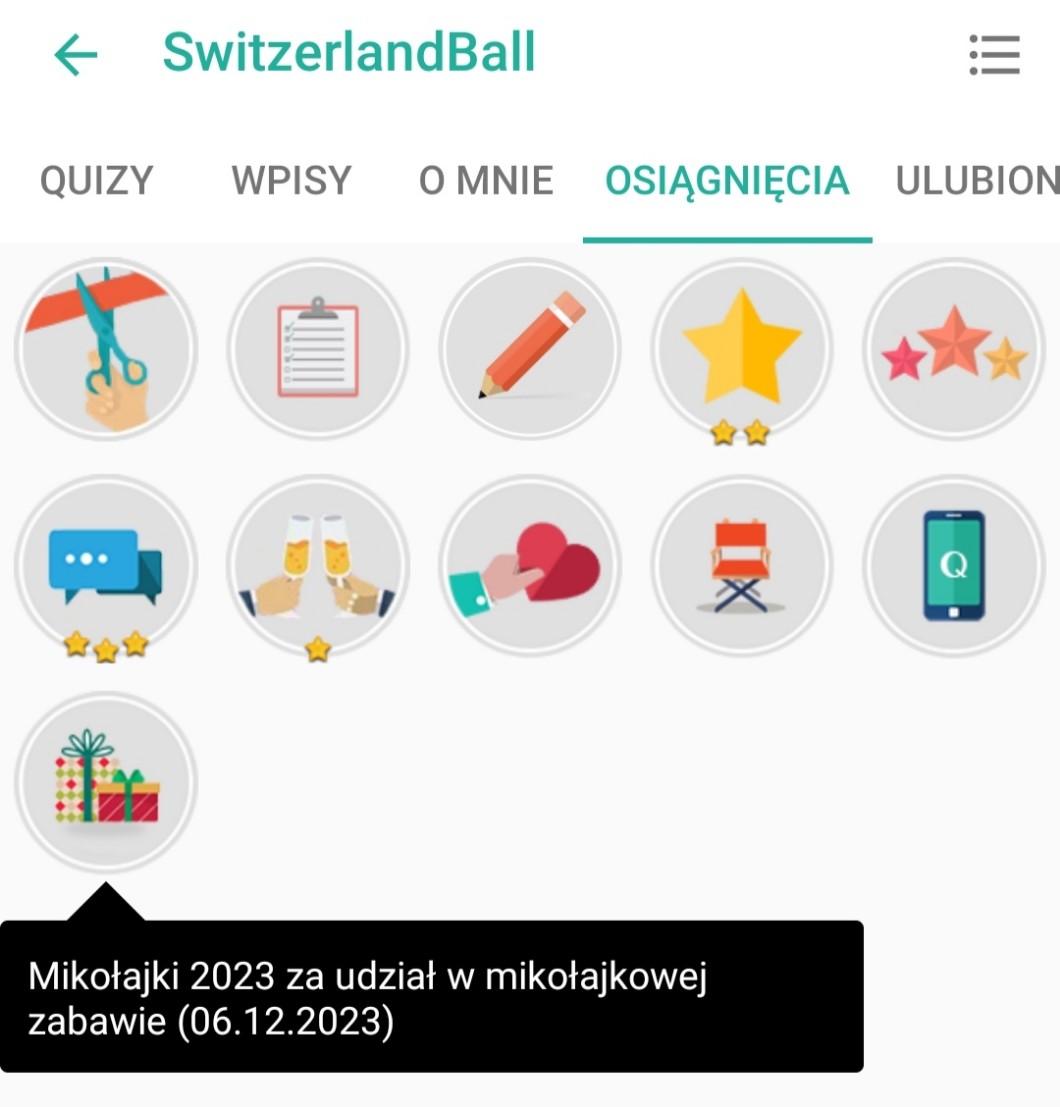Tap the blue chat bubbles achievement badge
1060x1107 pixels.
pos(106,566)
